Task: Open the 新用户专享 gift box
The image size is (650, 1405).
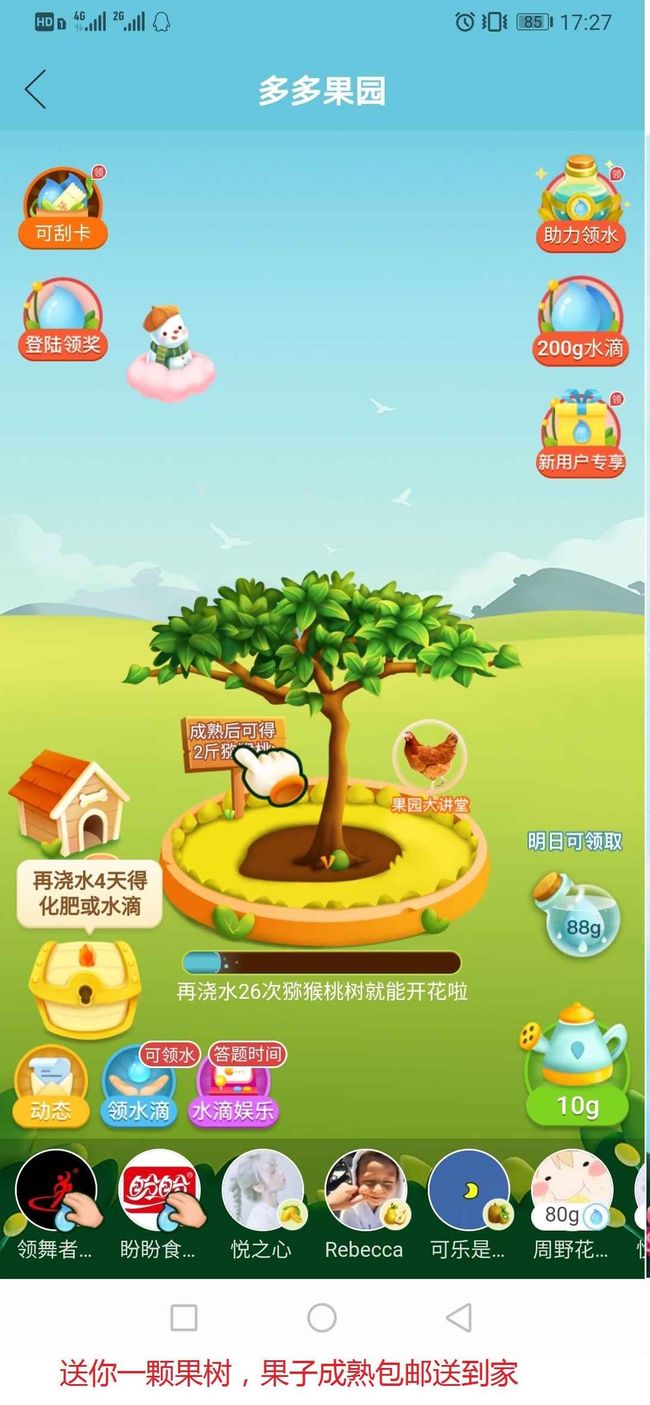Action: [581, 434]
